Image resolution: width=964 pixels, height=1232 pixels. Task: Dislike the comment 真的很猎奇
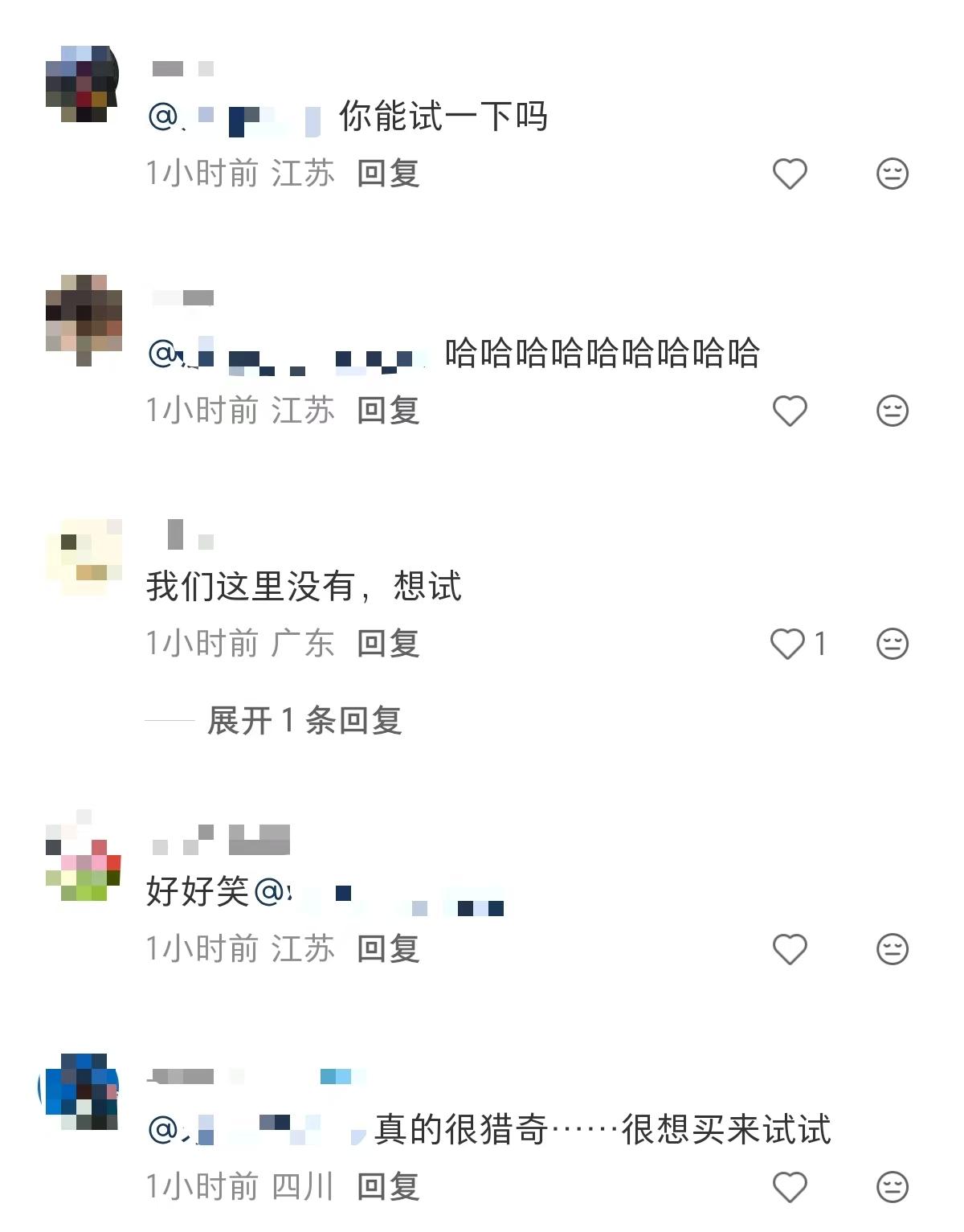892,1186
